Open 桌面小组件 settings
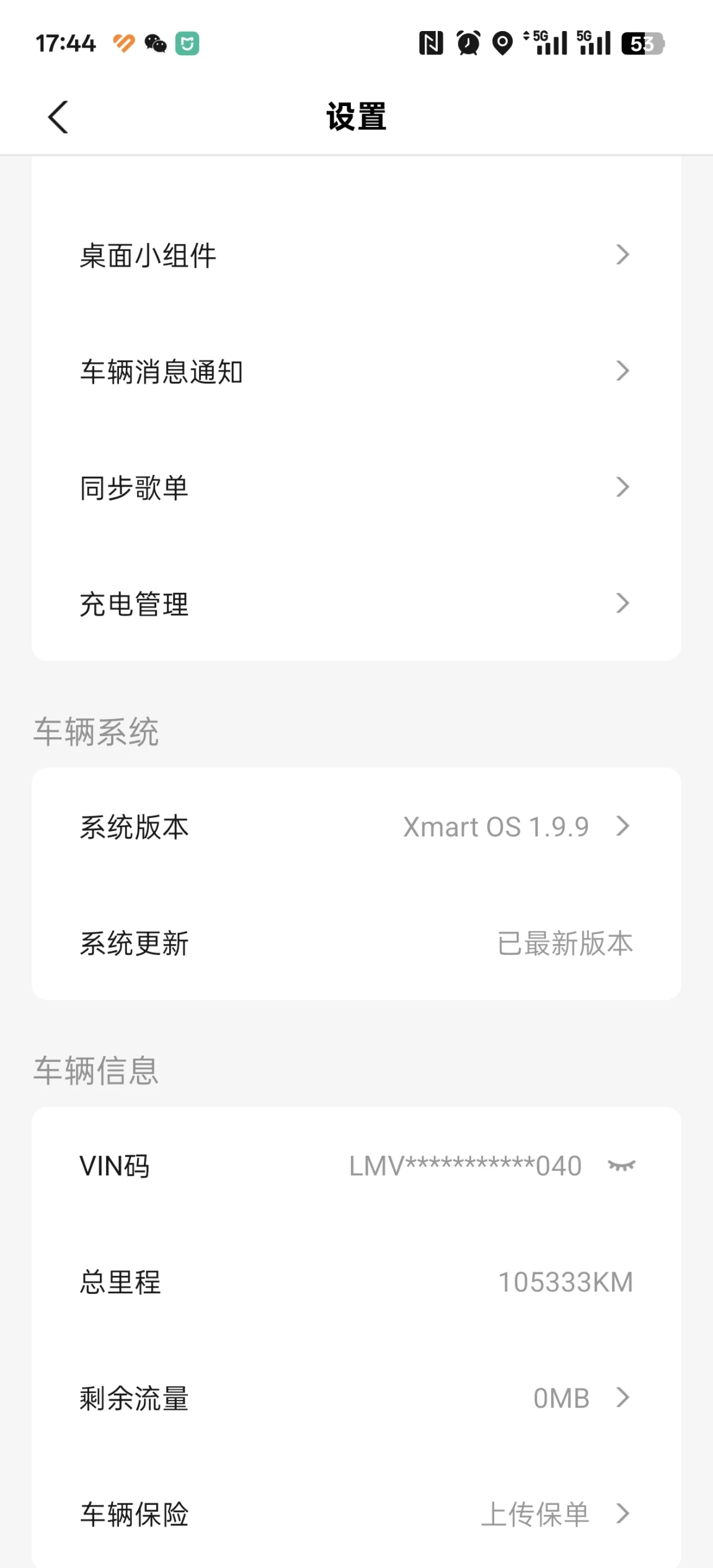 356,255
